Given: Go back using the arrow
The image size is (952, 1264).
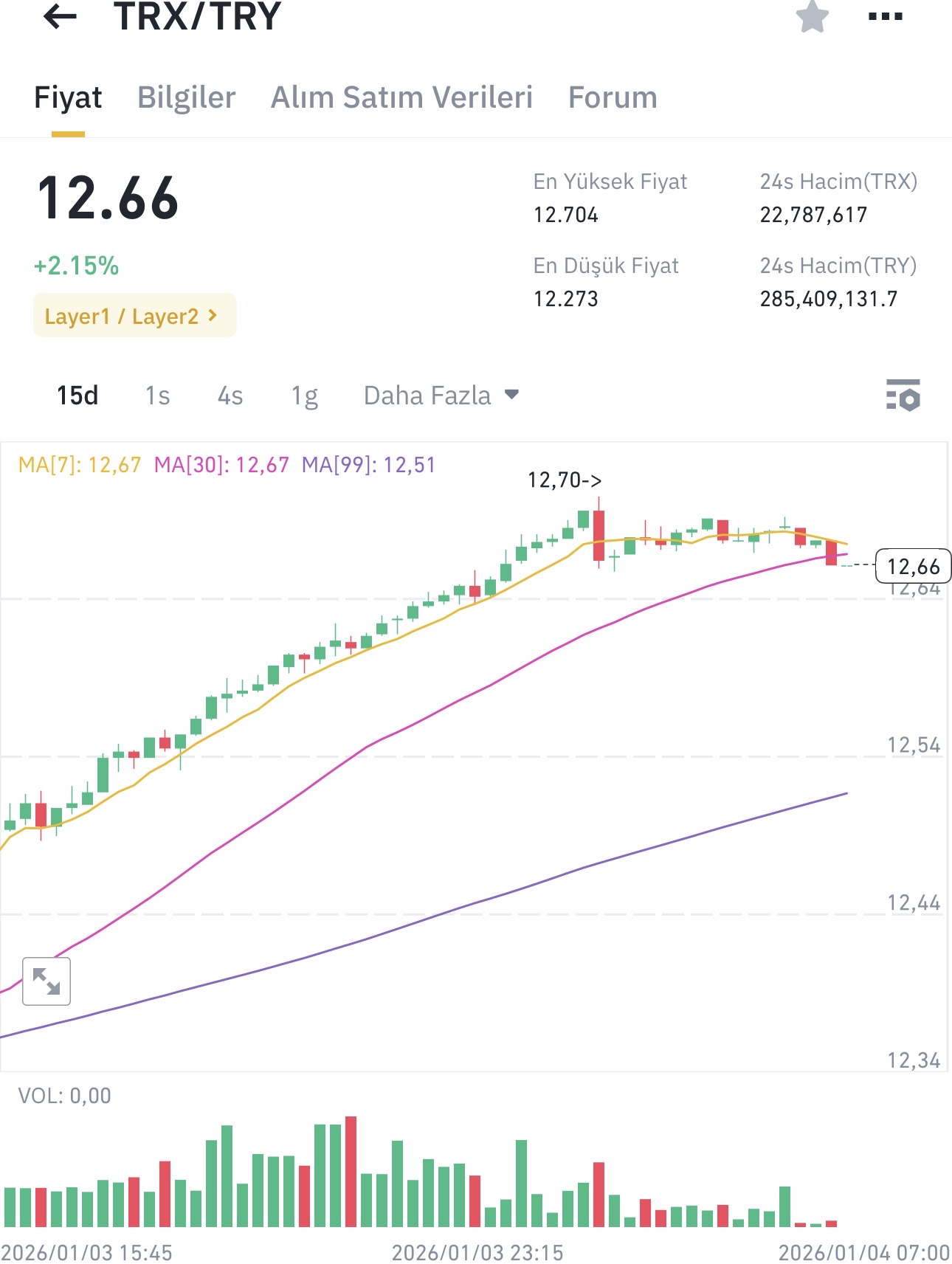Looking at the screenshot, I should coord(61,16).
